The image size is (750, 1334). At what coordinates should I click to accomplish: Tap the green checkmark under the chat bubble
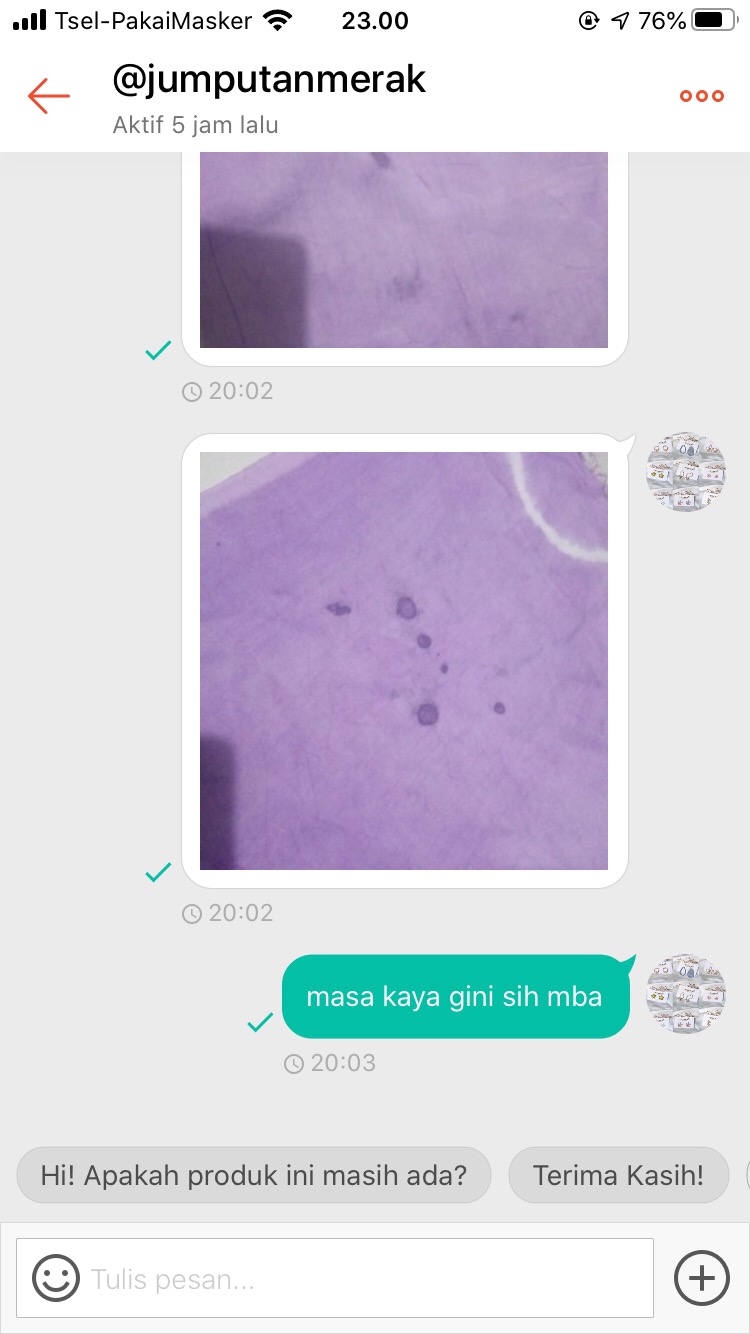[157, 871]
